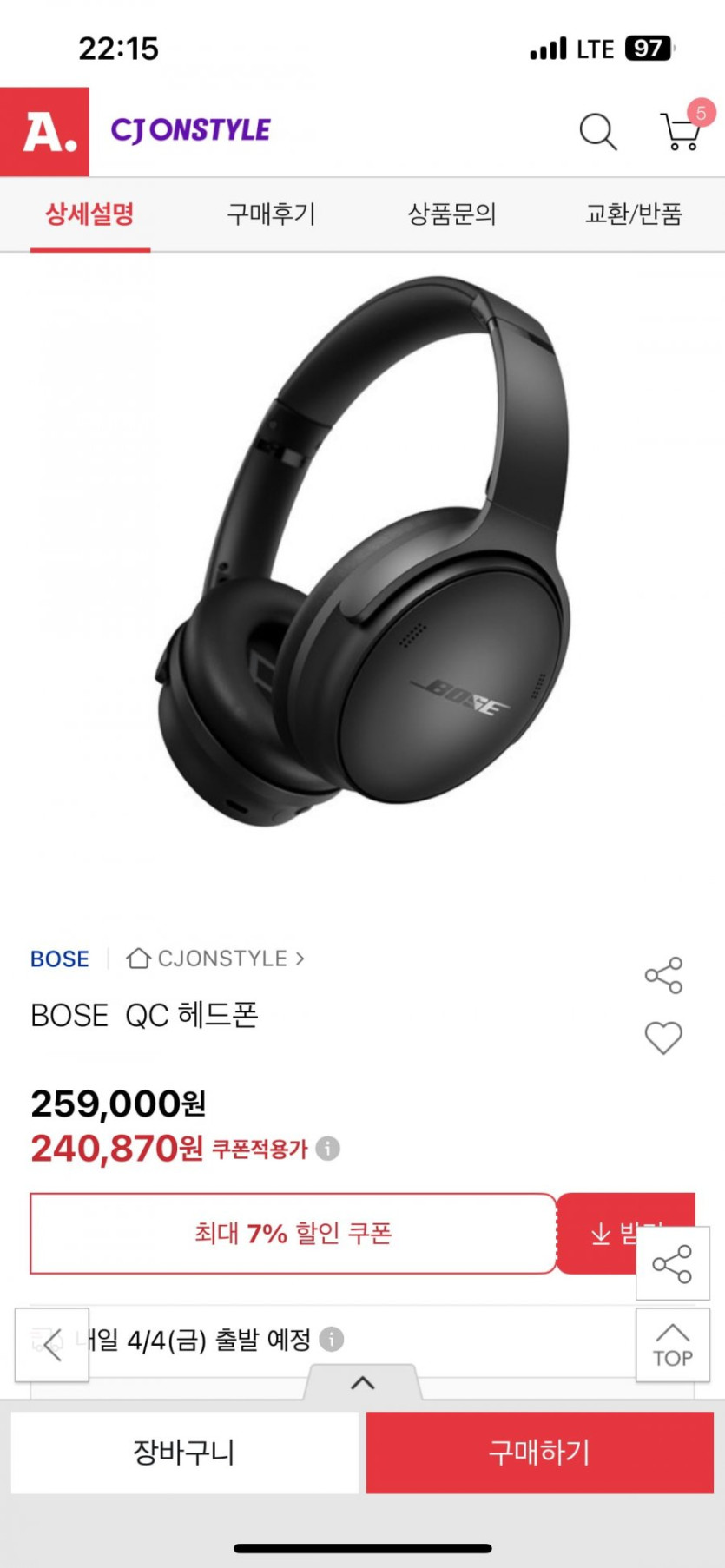Go to the A. home logo button

(44, 132)
